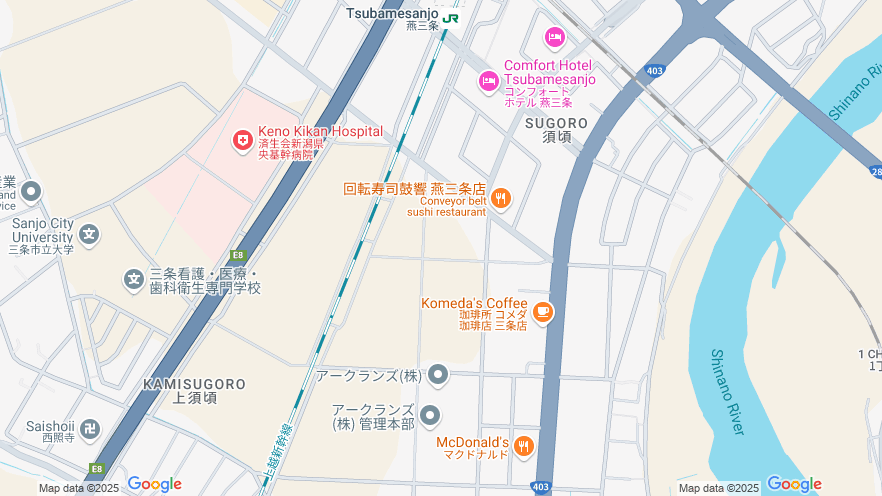Select the Saishoii temple marker

90,429
